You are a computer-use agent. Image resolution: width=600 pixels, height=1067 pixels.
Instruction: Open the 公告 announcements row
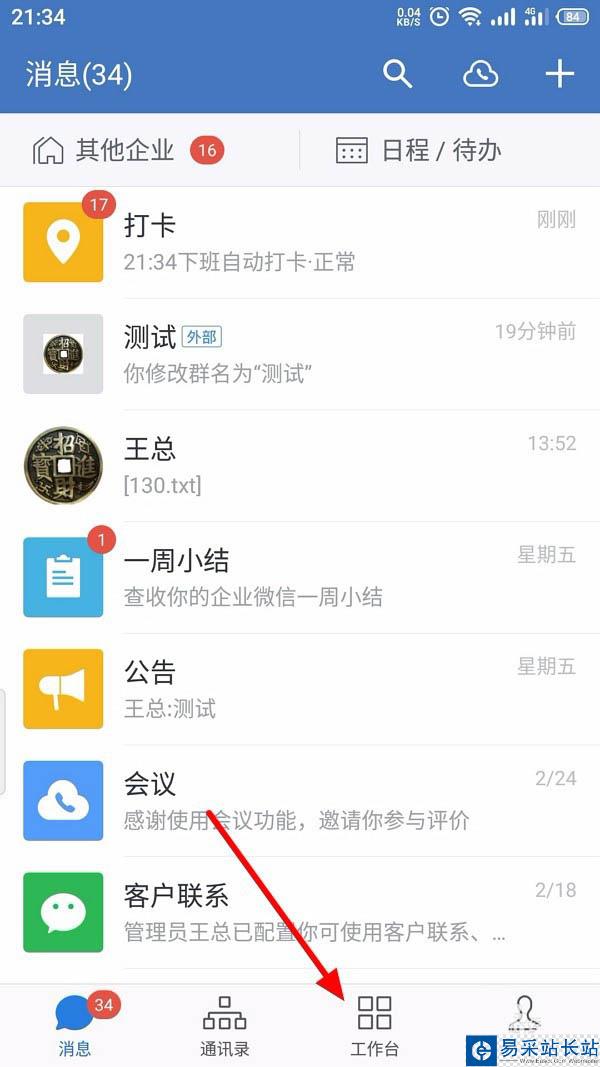(x=300, y=689)
